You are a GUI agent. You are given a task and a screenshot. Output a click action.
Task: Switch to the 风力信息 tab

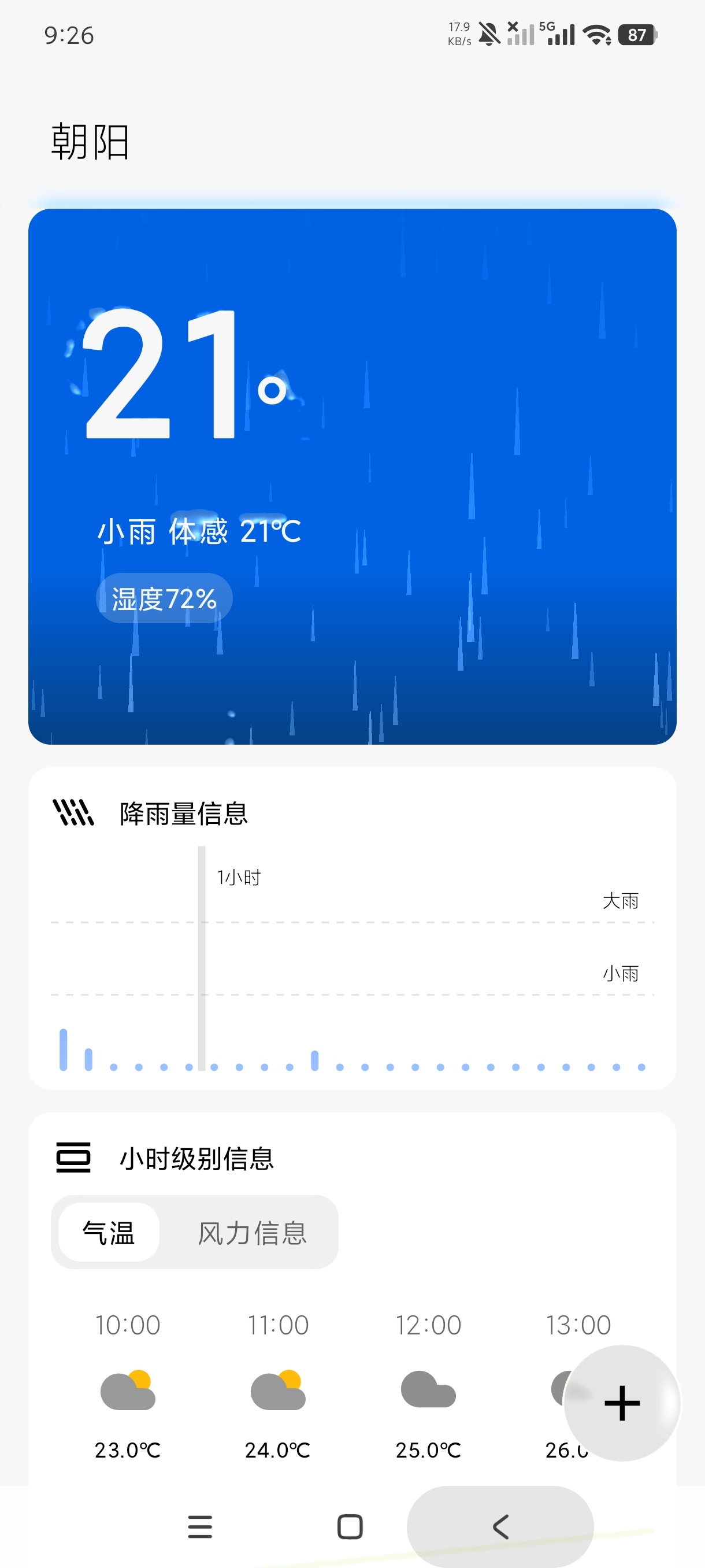pos(252,1232)
